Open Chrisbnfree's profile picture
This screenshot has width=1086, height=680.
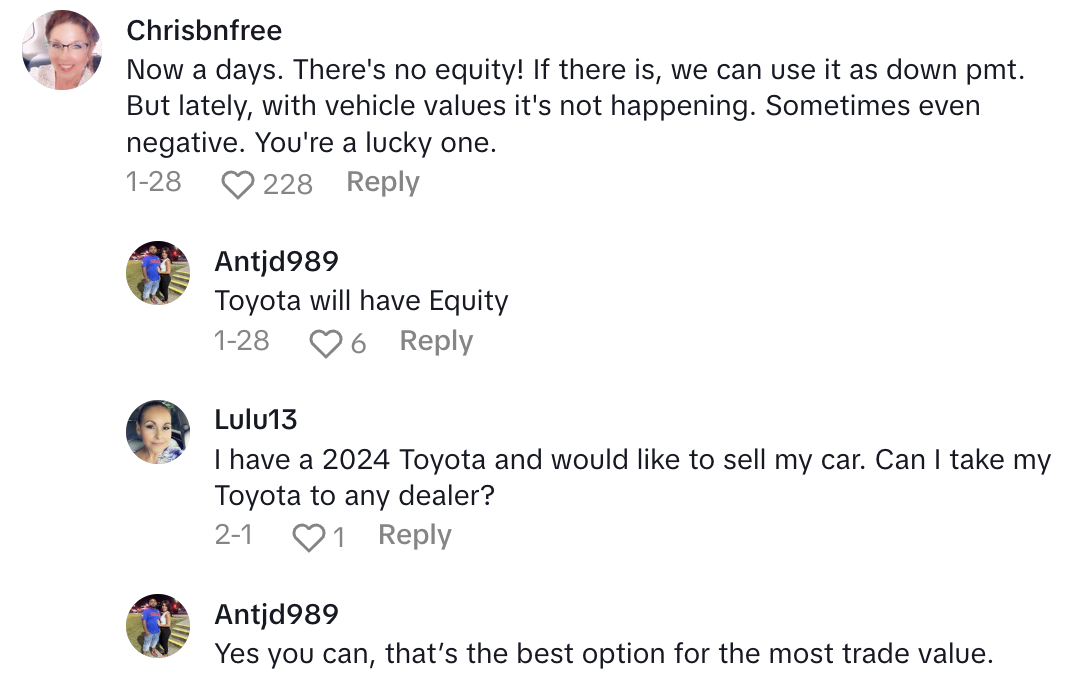click(x=62, y=50)
